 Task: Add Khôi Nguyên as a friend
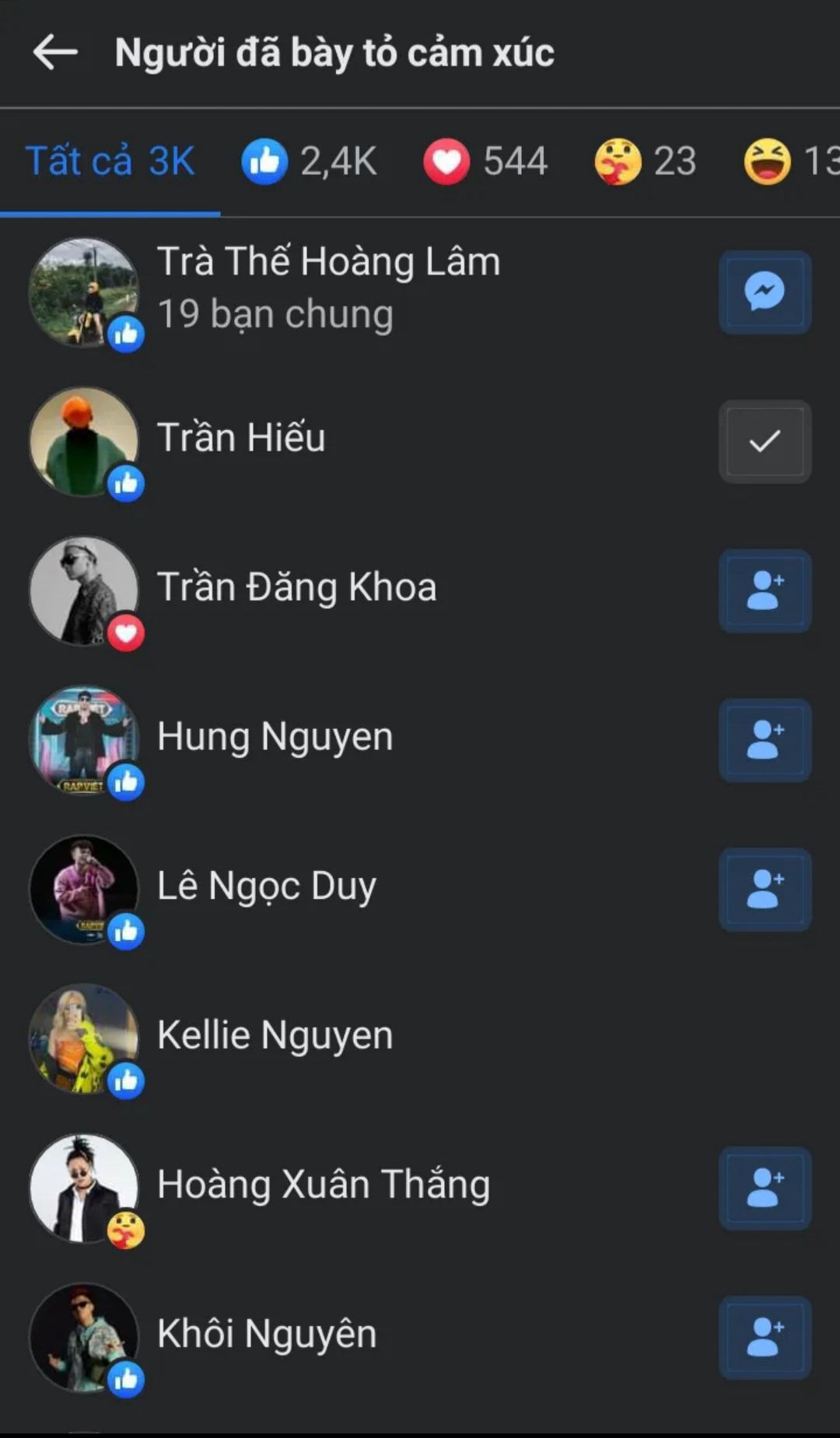(x=765, y=1338)
